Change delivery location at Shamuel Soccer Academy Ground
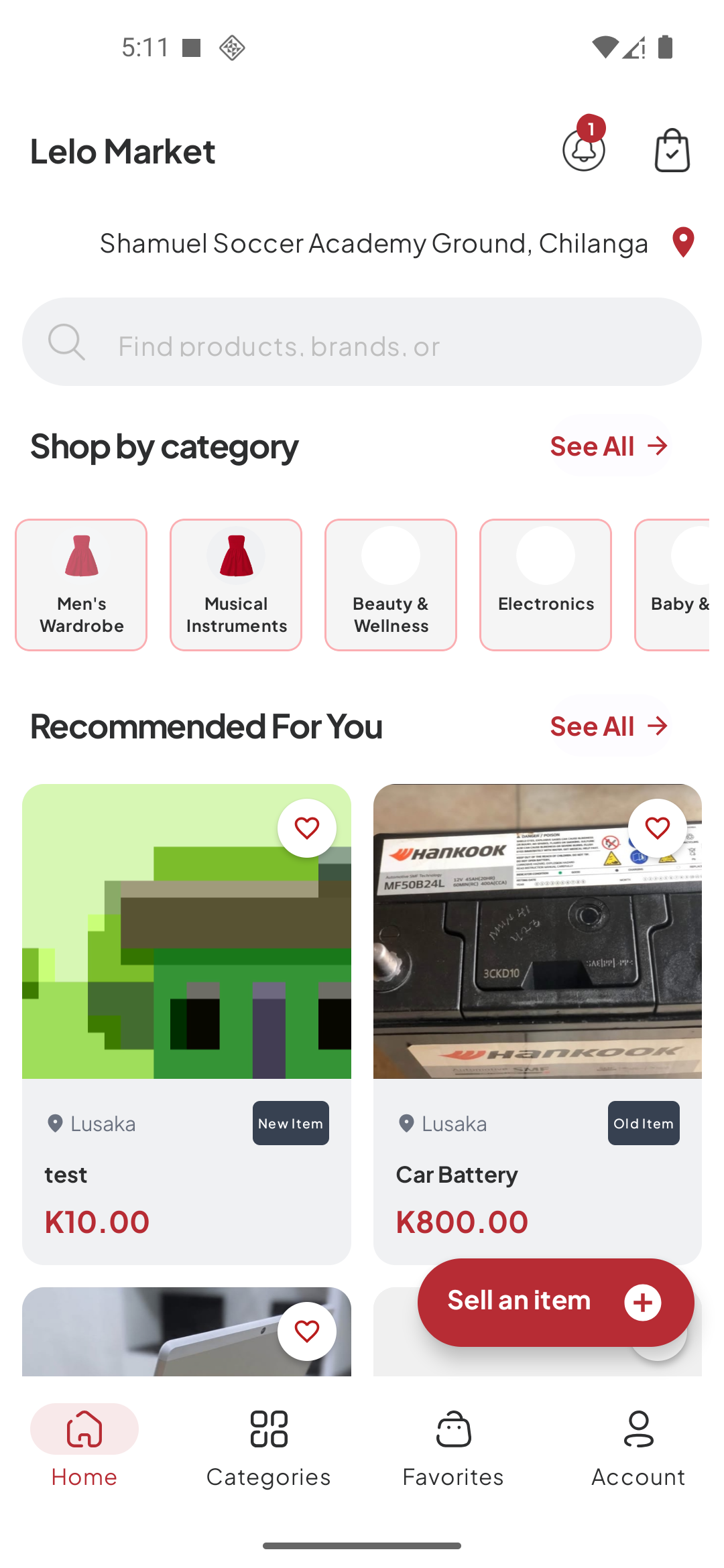This screenshot has width=724, height=1568. pyautogui.click(x=374, y=243)
